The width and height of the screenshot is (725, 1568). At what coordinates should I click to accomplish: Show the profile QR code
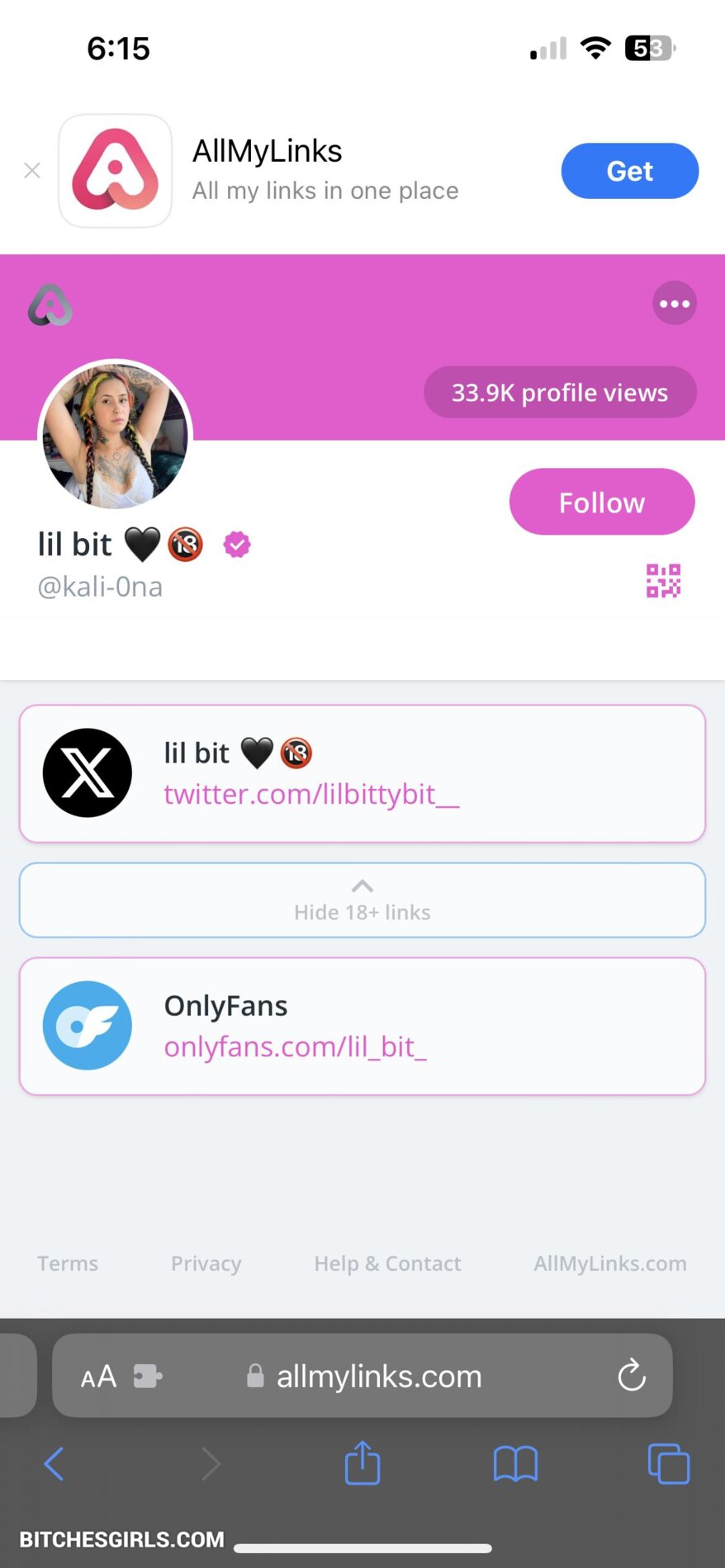tap(663, 581)
